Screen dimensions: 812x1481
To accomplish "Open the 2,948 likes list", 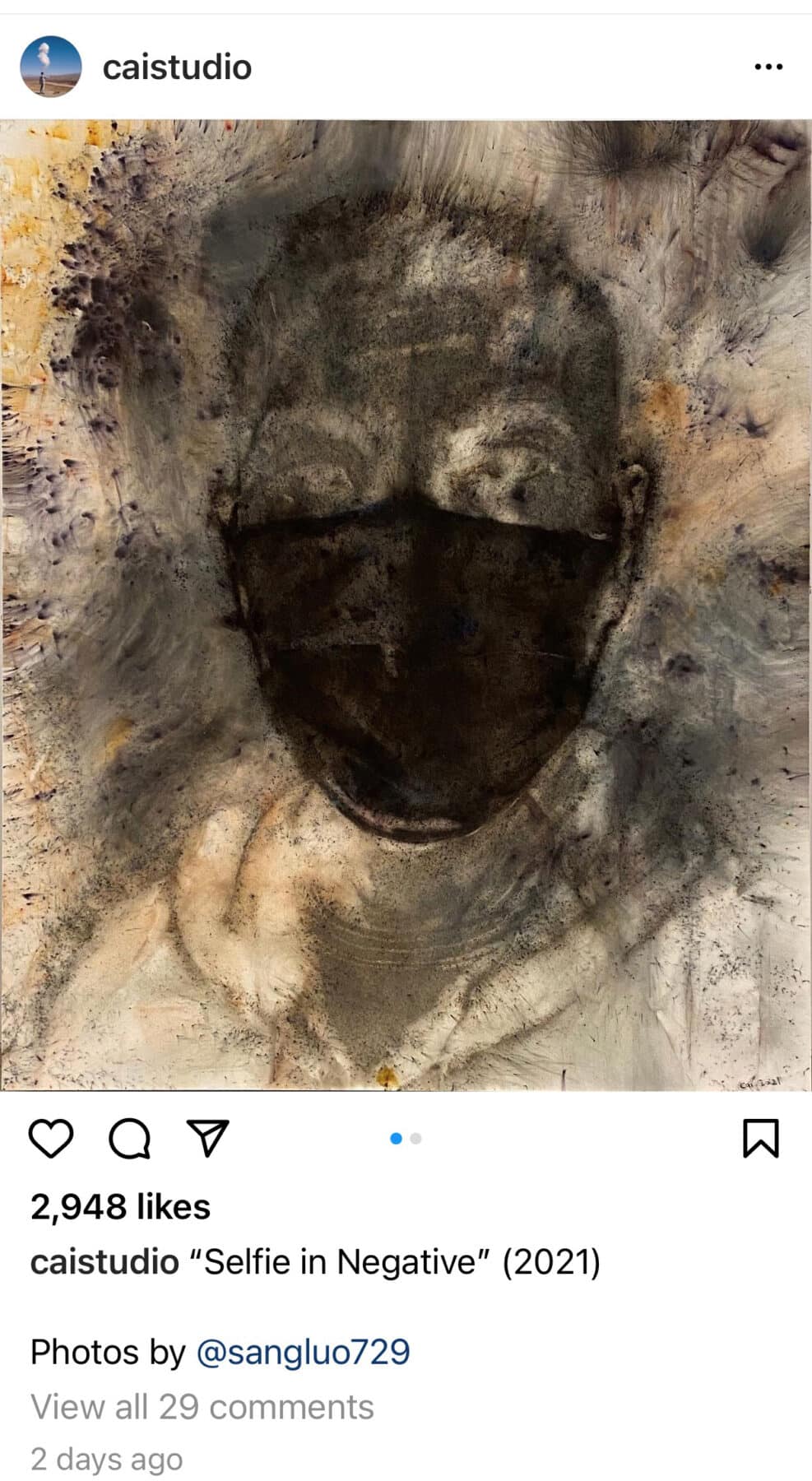I will [x=120, y=1207].
